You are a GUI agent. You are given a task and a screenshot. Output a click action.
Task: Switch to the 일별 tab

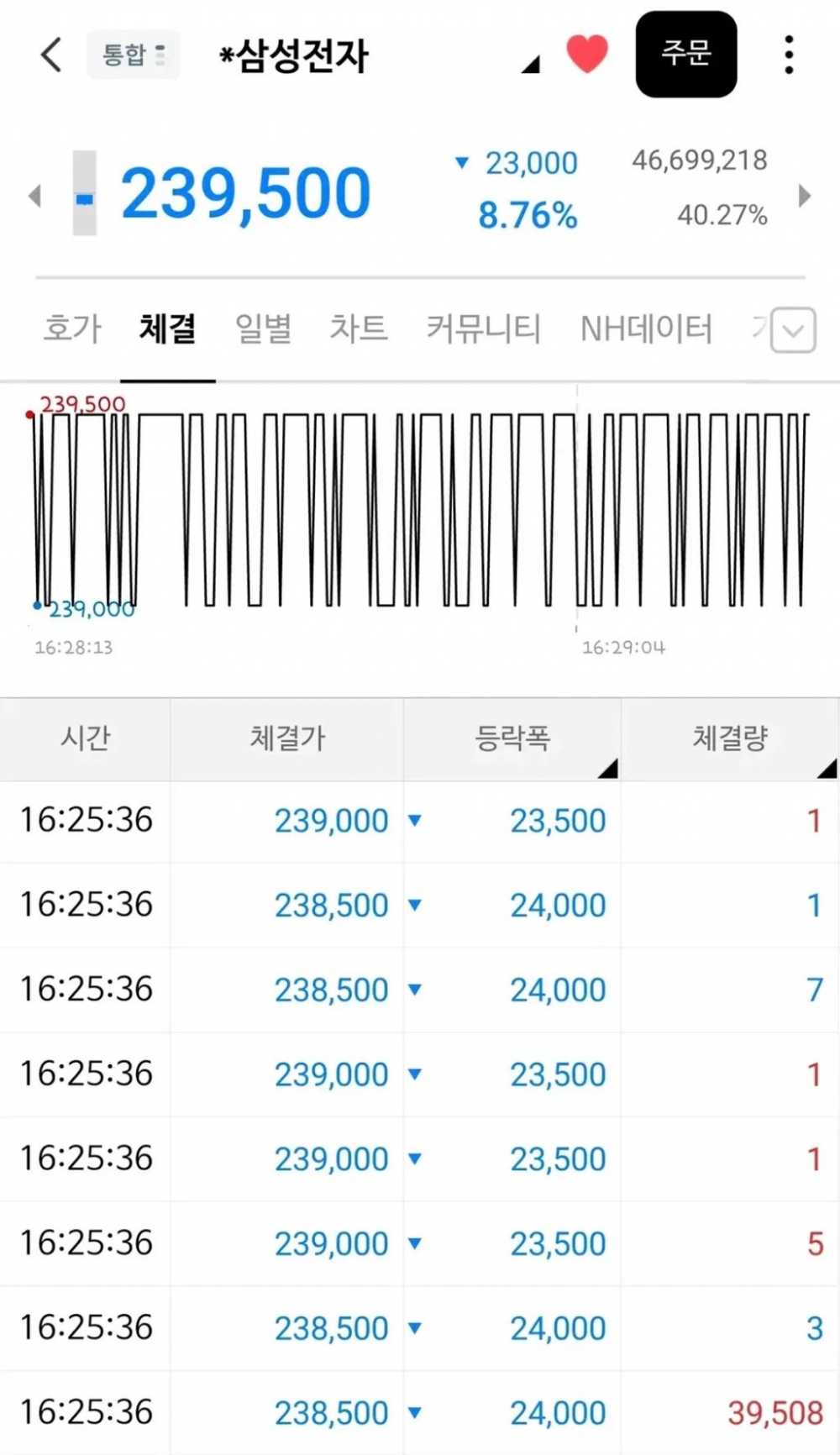pyautogui.click(x=264, y=328)
